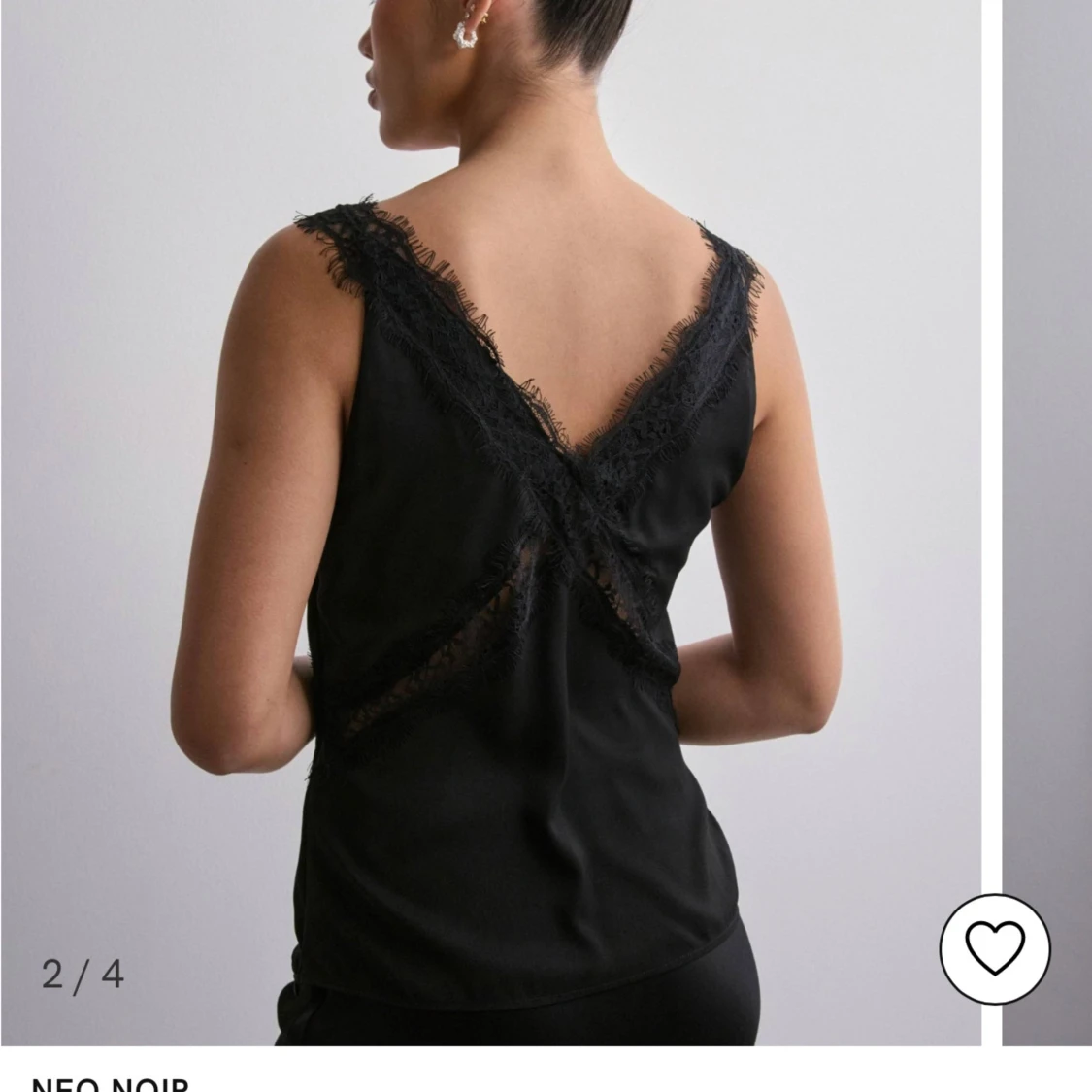The image size is (1092, 1092).
Task: Add this top to favorites with the heart
Action: 995,948
